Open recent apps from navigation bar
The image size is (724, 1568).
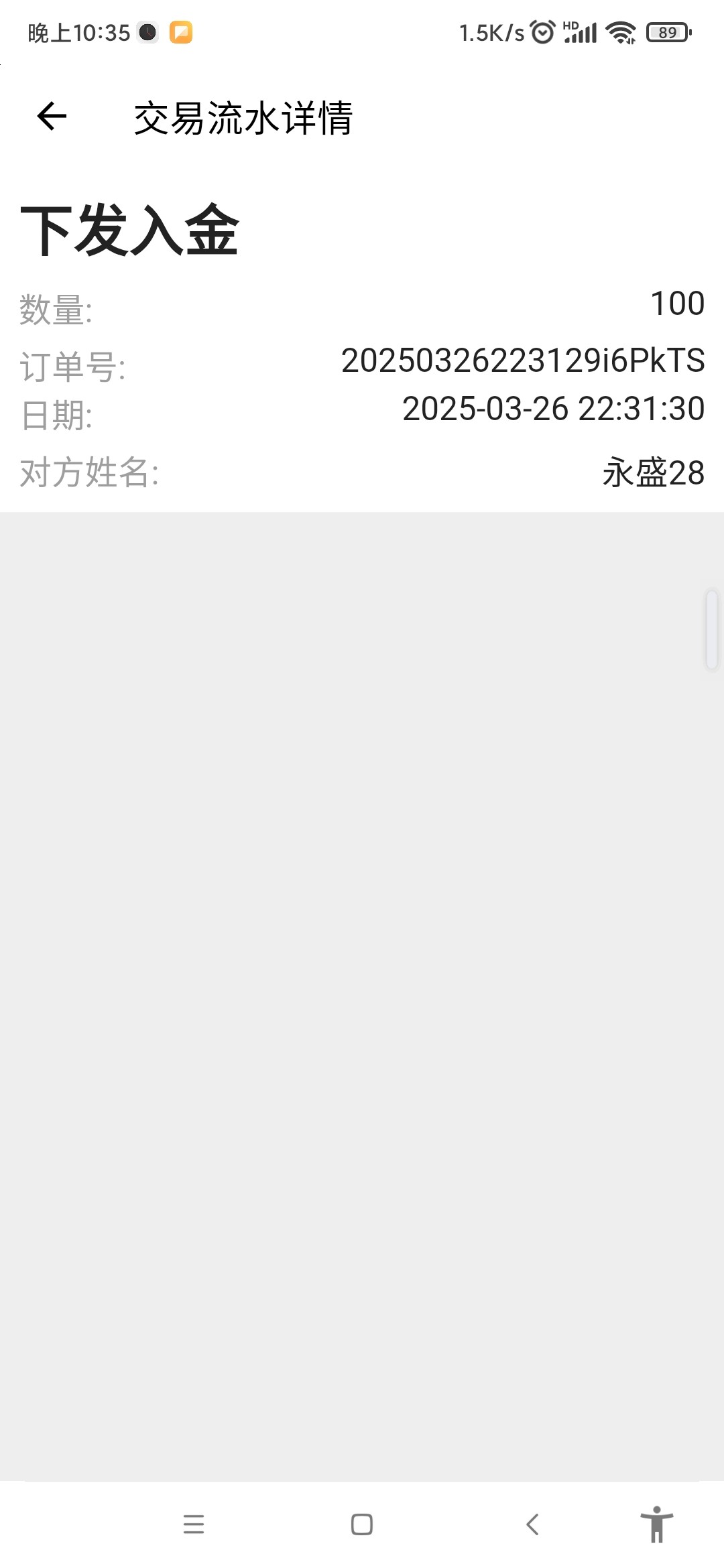194,1524
